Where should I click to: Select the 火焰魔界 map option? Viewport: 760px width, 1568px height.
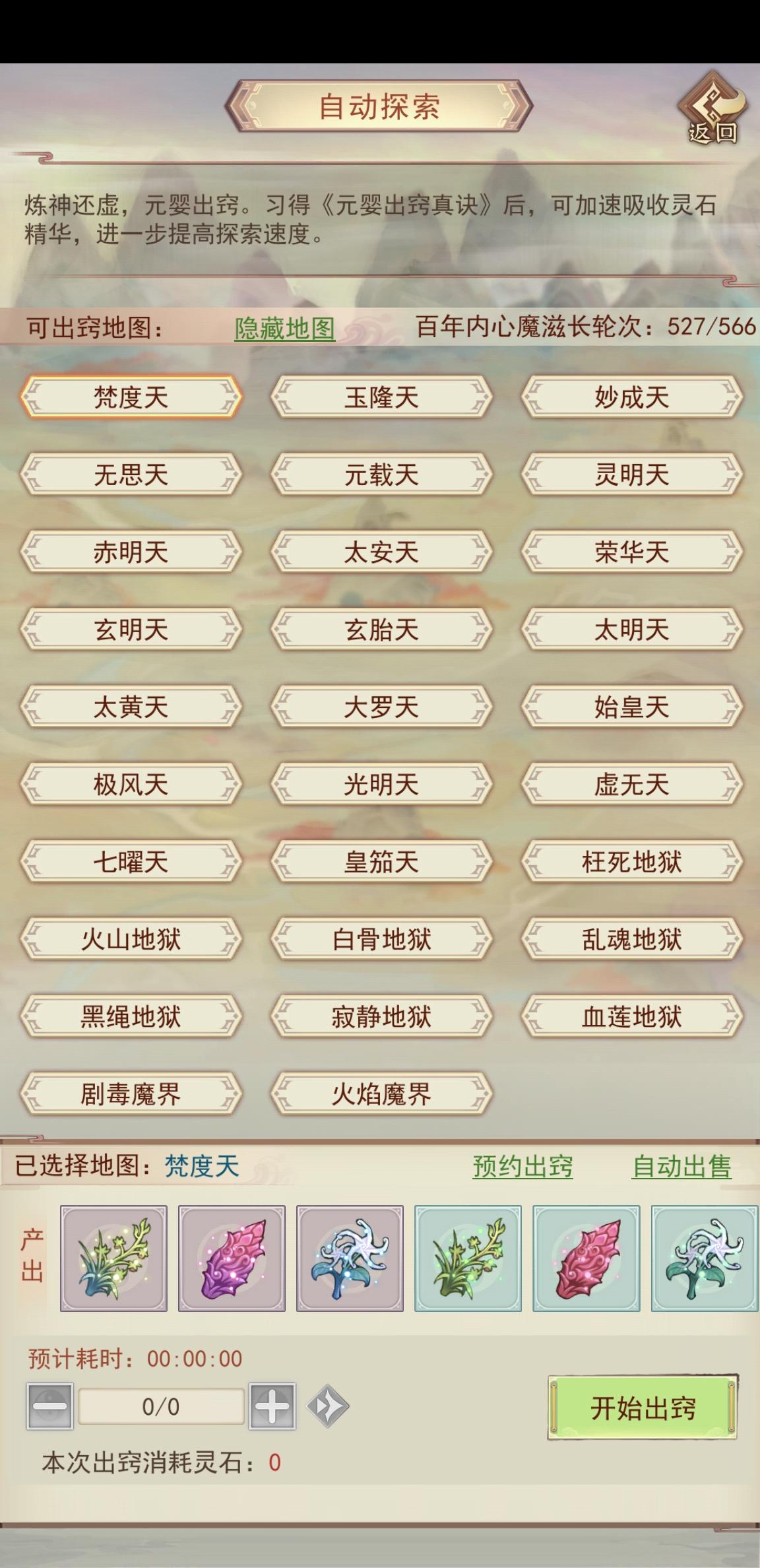pos(380,1094)
